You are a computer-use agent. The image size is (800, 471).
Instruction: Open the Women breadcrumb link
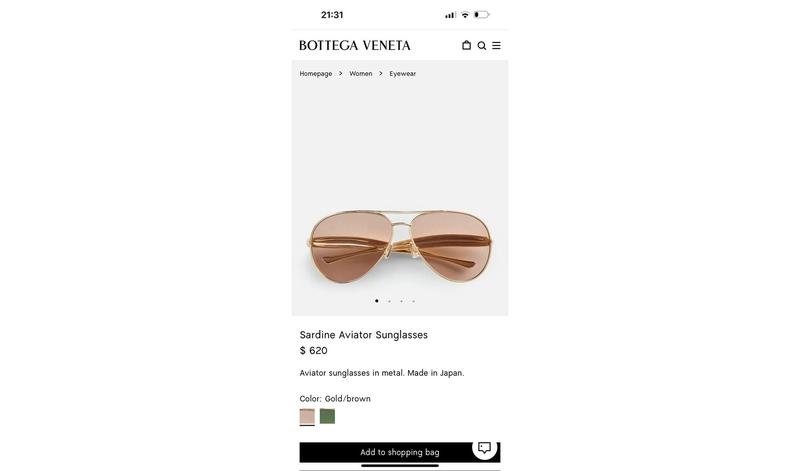[x=361, y=73]
